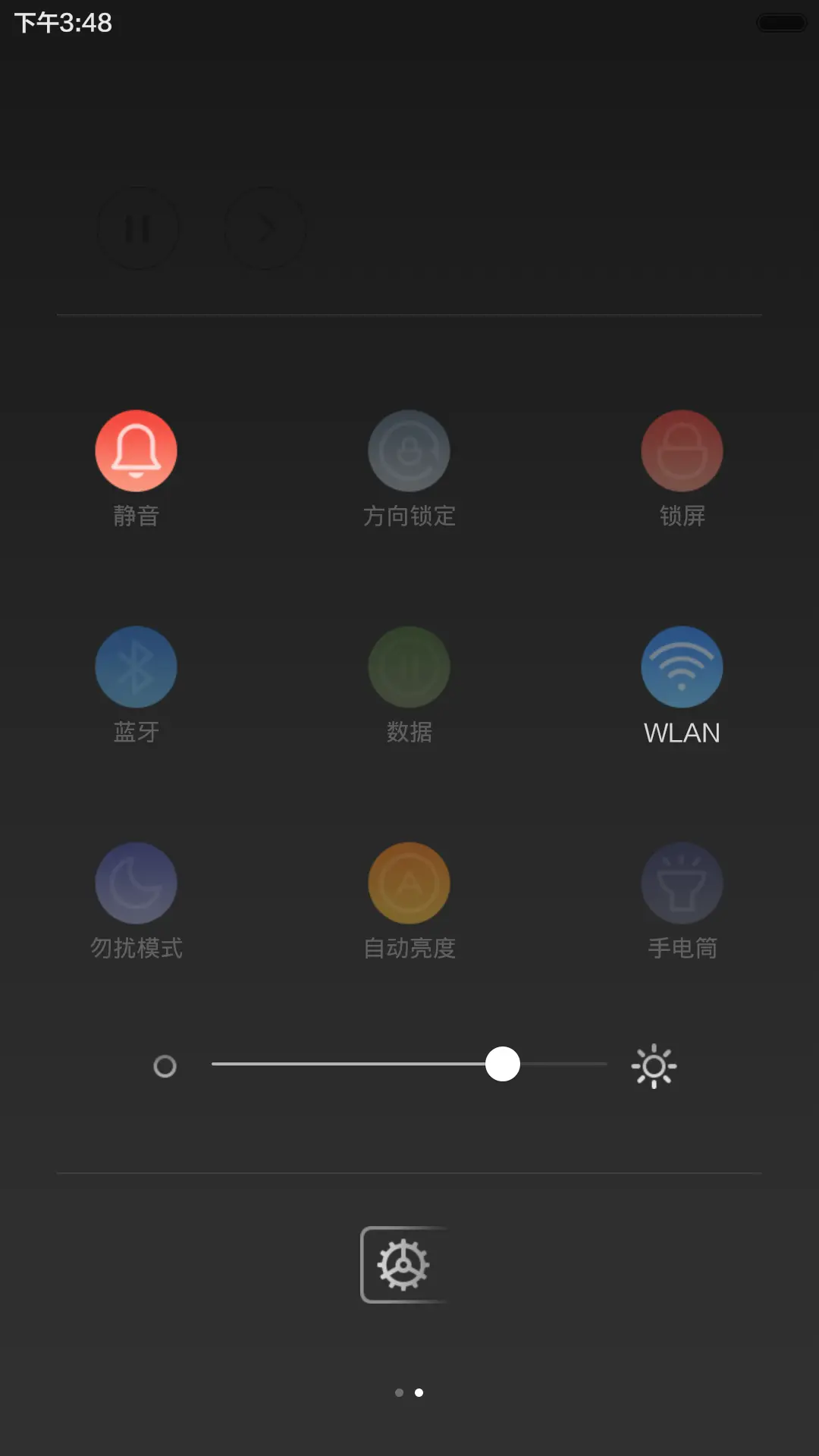Click the brightness slider handle

502,1065
